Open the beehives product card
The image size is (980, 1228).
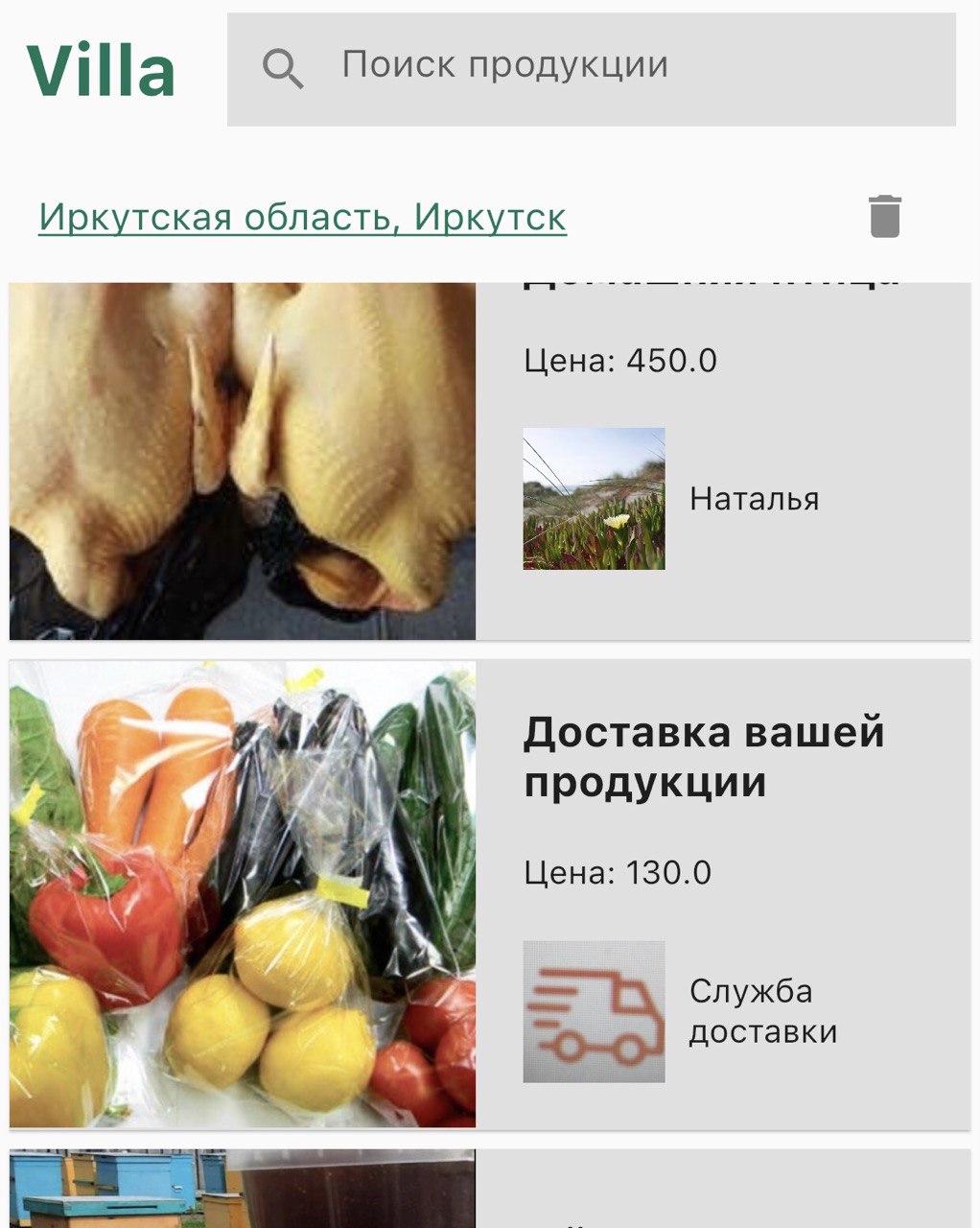243,1190
